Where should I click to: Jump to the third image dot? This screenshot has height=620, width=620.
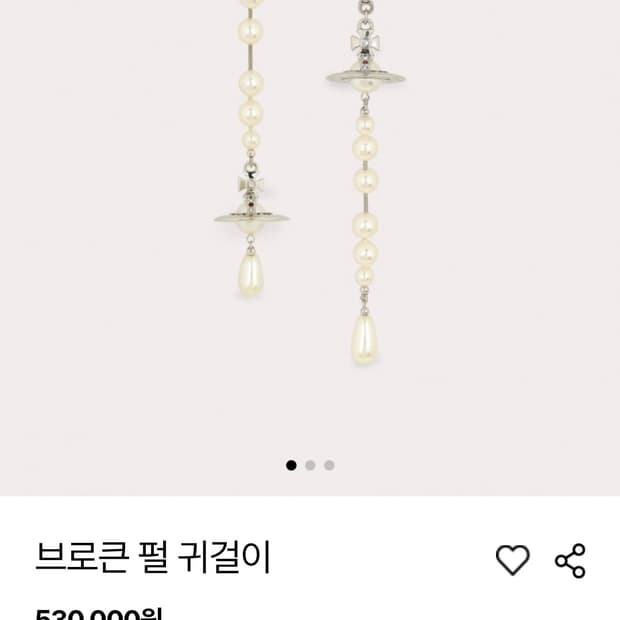(329, 465)
